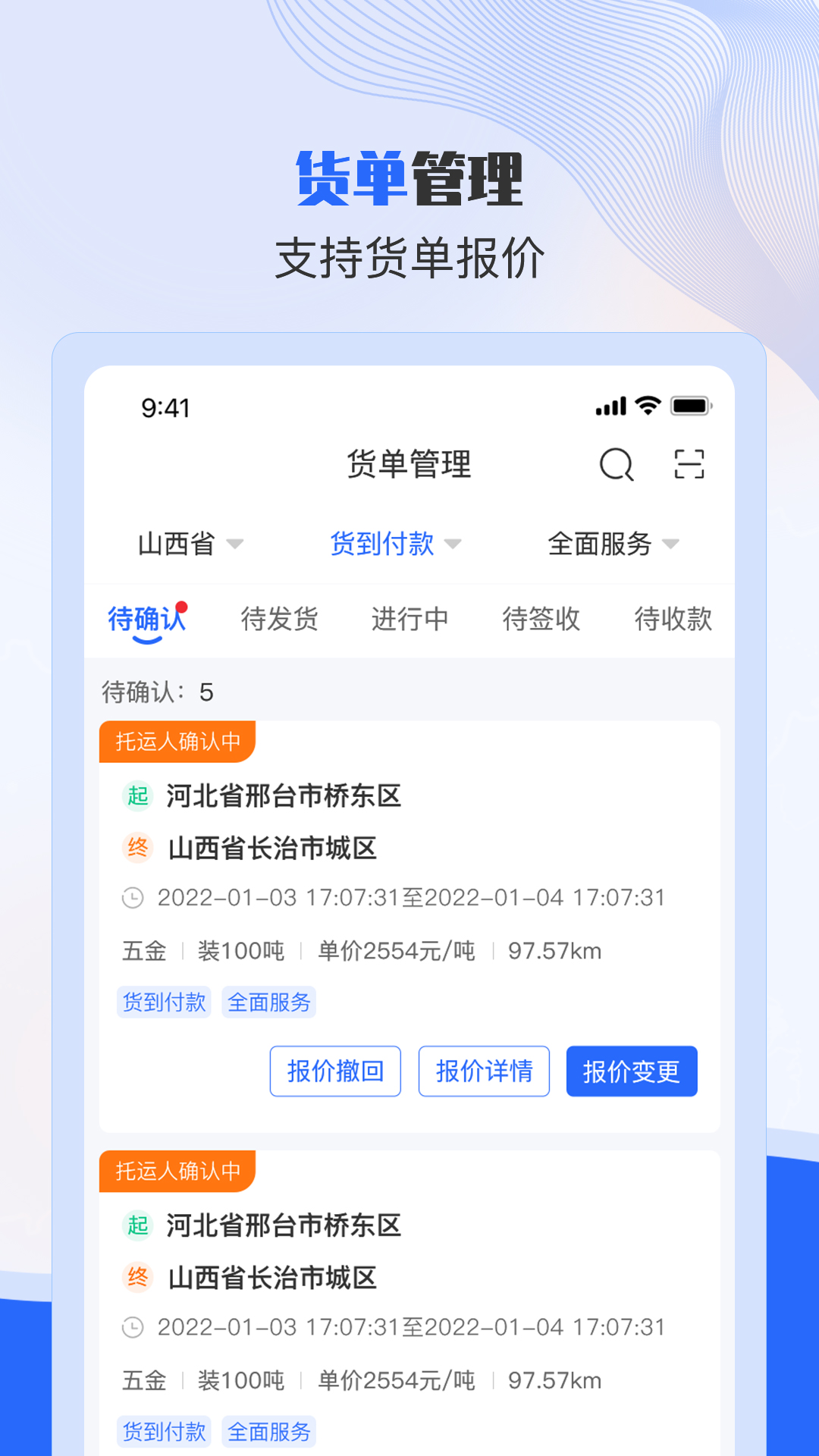819x1456 pixels.
Task: Click the clock icon beside the first order time
Action: pos(133,898)
